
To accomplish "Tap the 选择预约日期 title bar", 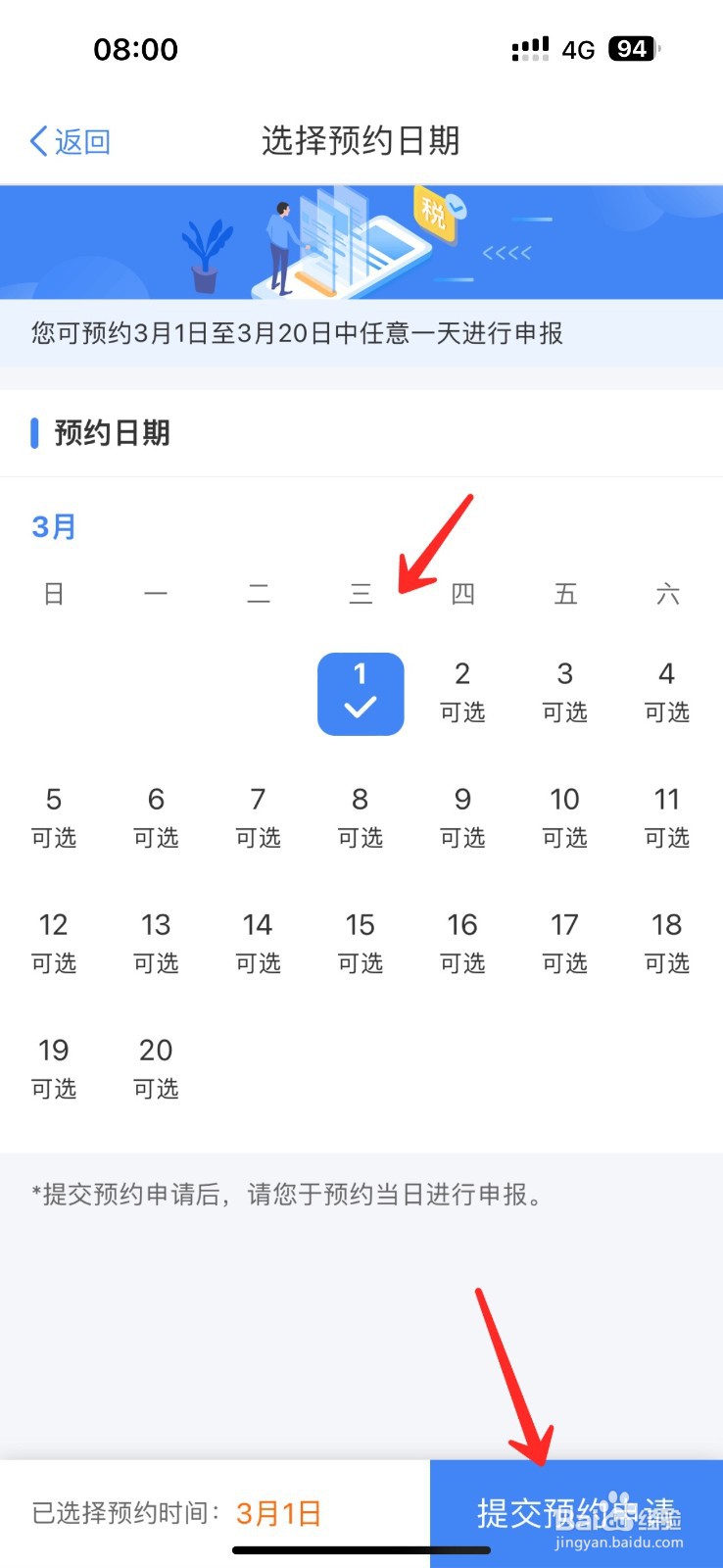I will (x=361, y=141).
